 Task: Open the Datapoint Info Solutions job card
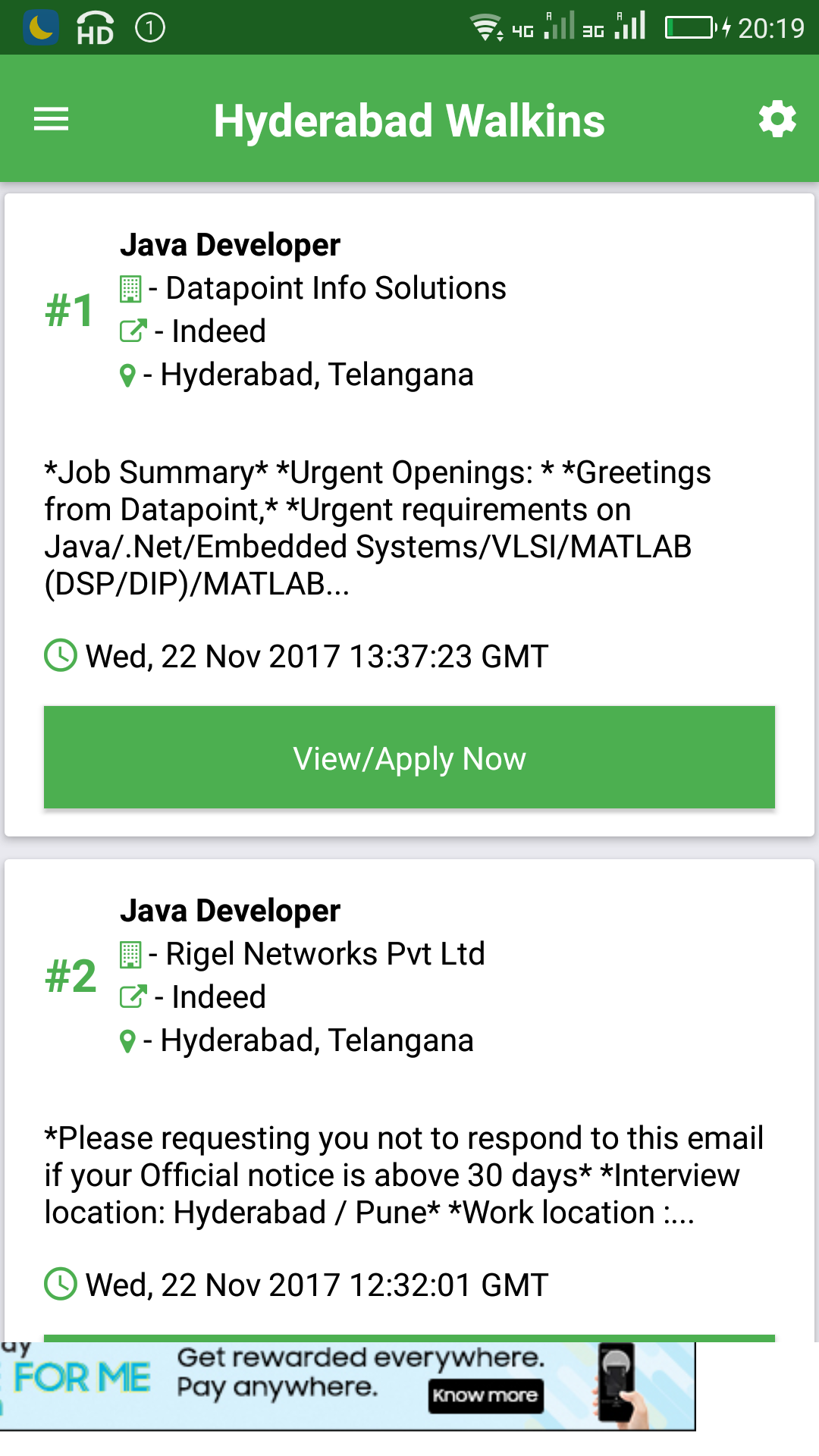pyautogui.click(x=409, y=515)
